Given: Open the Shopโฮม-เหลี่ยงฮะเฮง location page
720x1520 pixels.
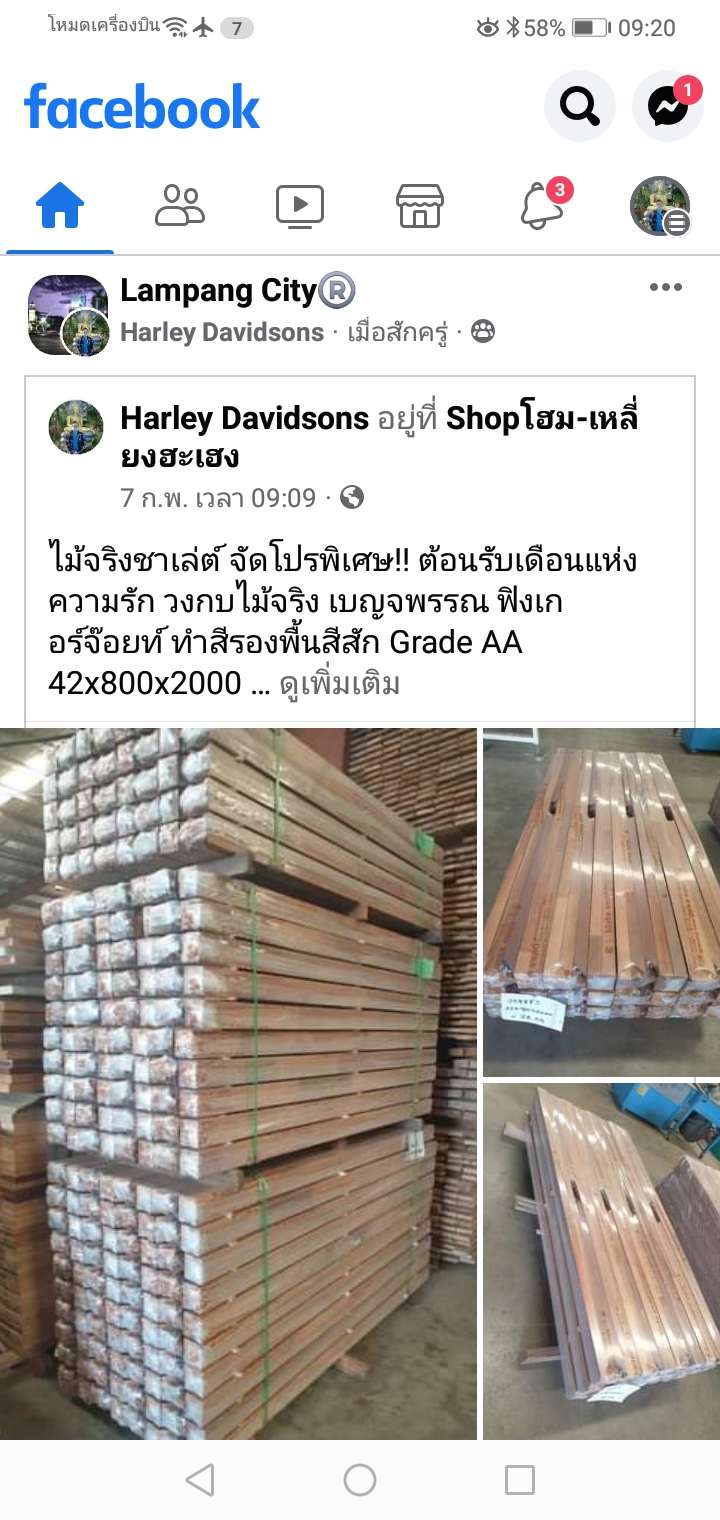Looking at the screenshot, I should [x=540, y=419].
